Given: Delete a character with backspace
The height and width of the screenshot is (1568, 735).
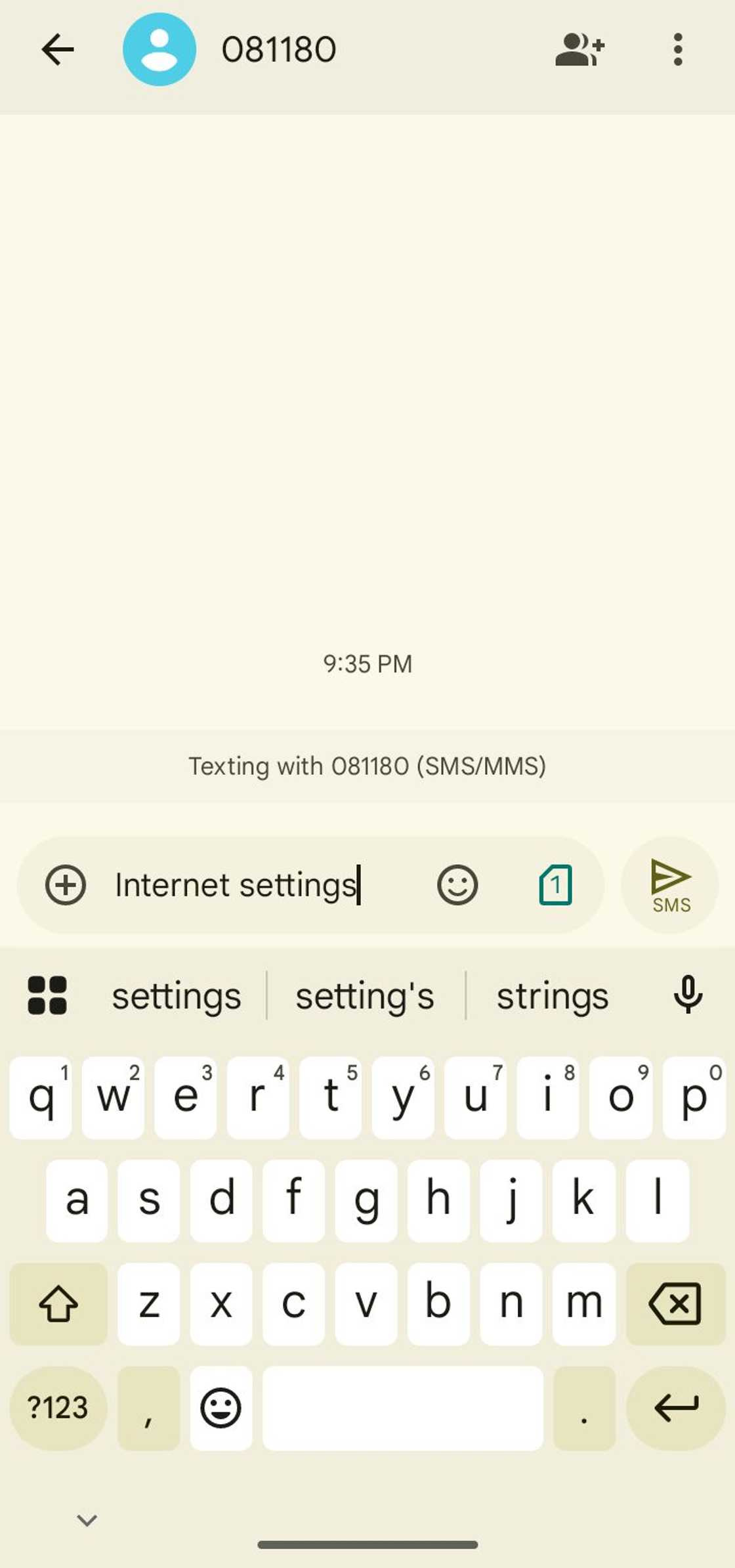Looking at the screenshot, I should (x=675, y=1303).
